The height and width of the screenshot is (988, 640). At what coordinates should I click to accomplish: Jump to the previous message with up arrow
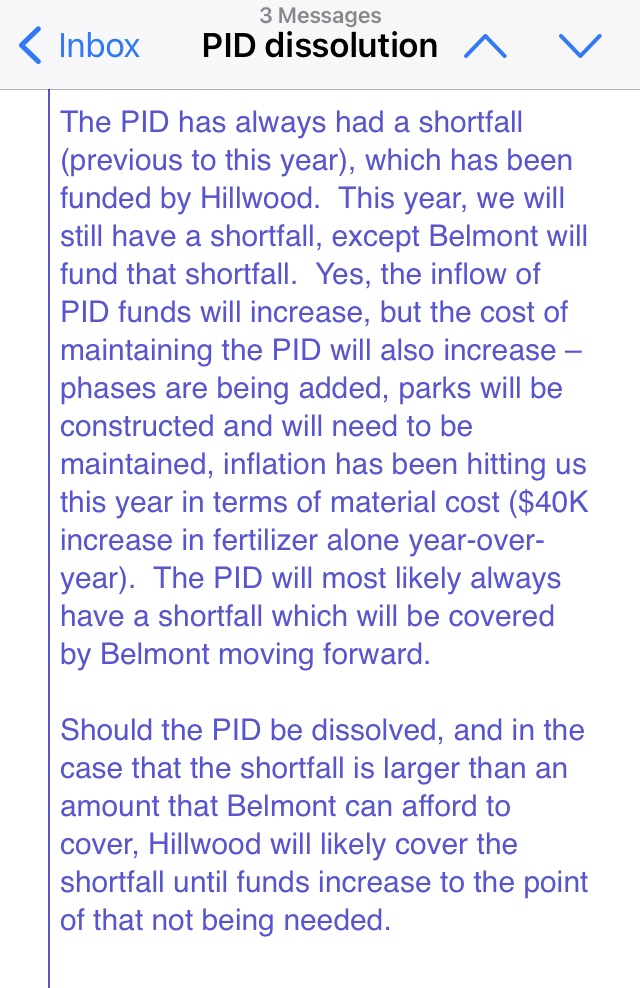tap(486, 46)
